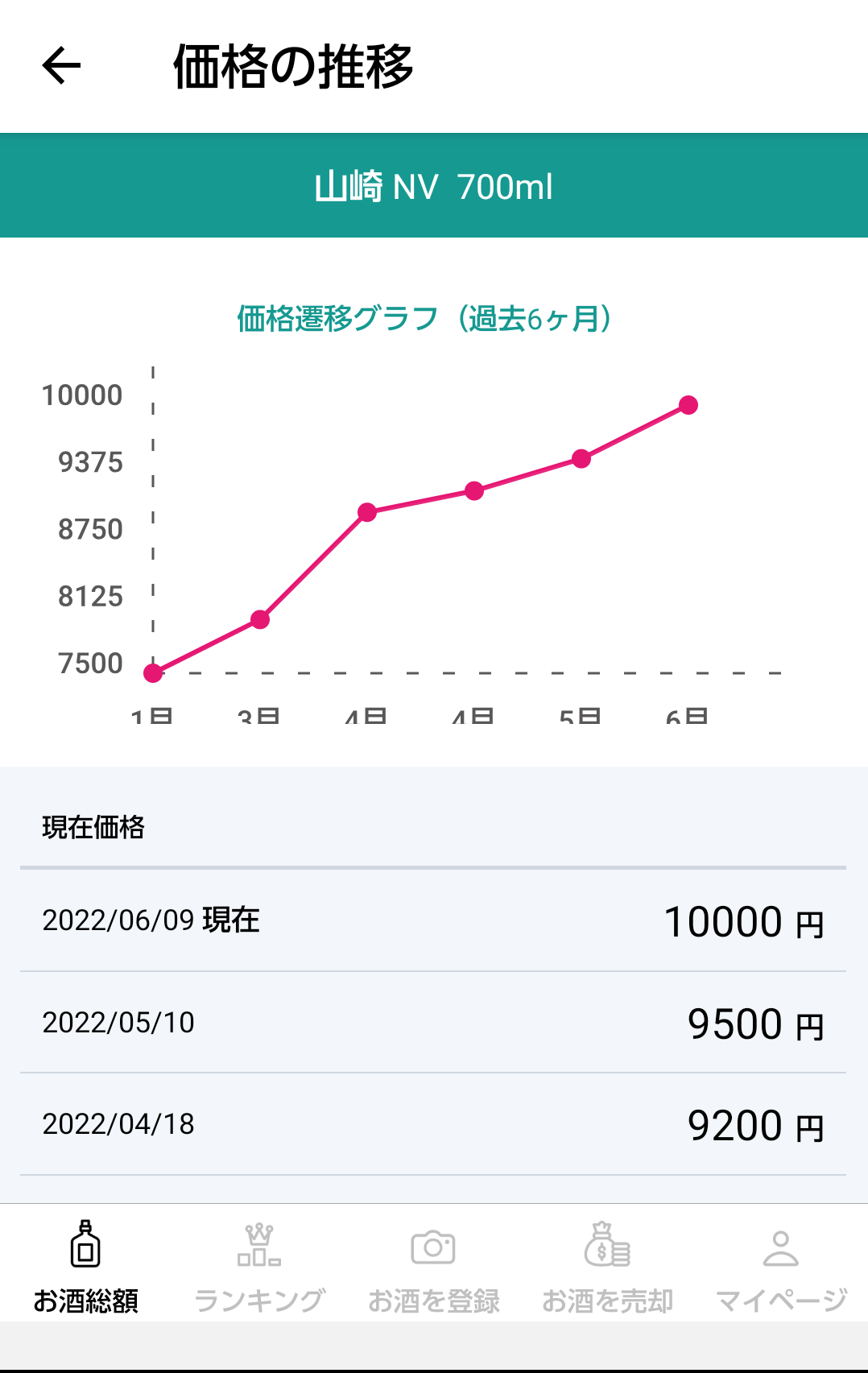Open the 山崎 NV 700ml title banner
Viewport: 868px width, 1373px height.
coord(434,186)
